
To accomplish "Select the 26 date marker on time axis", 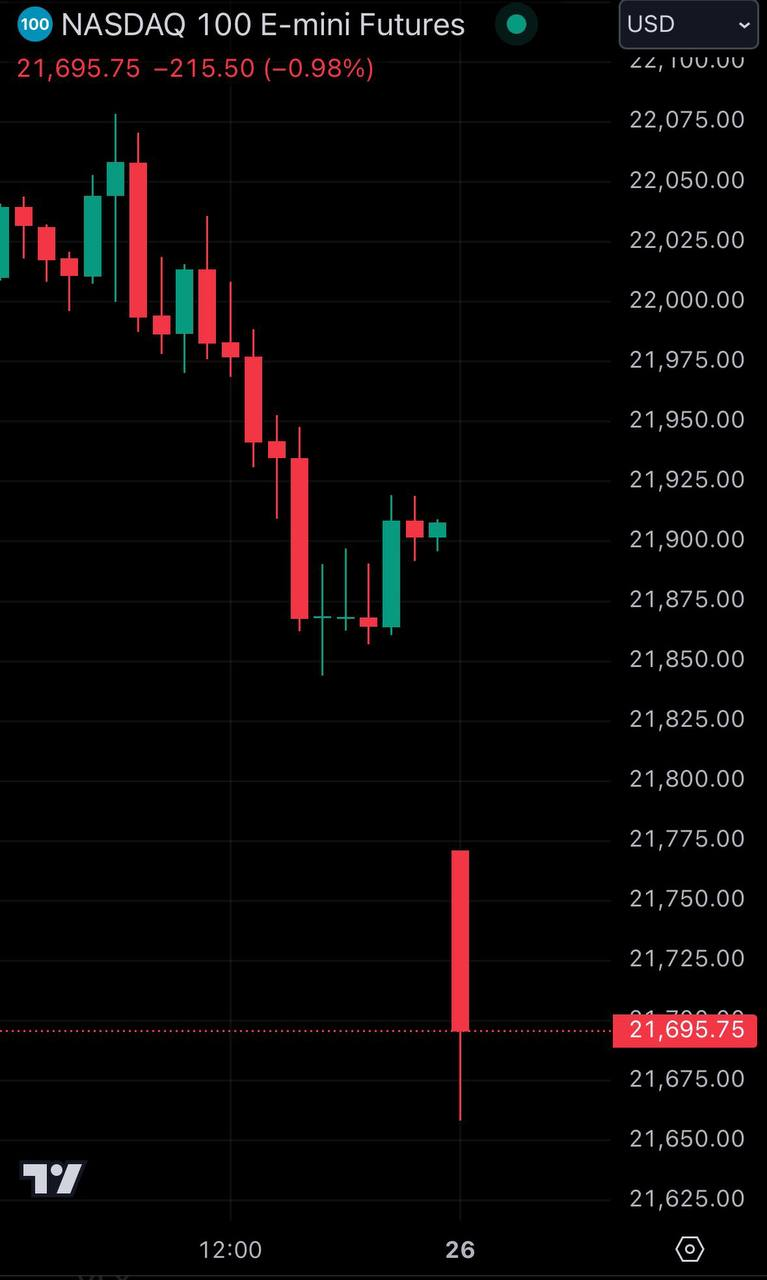I will point(461,1249).
